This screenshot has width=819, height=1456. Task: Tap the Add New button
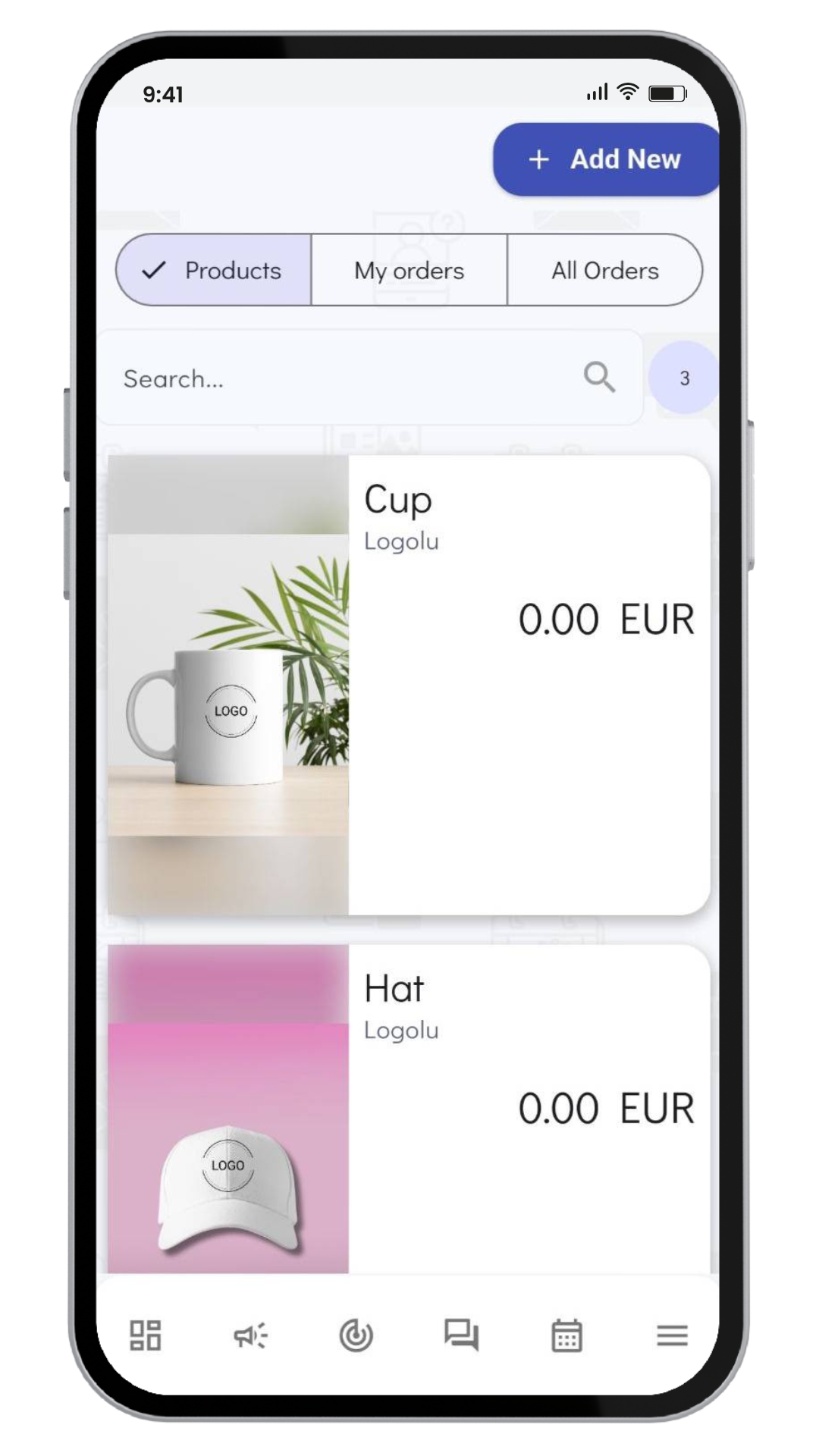coord(607,159)
